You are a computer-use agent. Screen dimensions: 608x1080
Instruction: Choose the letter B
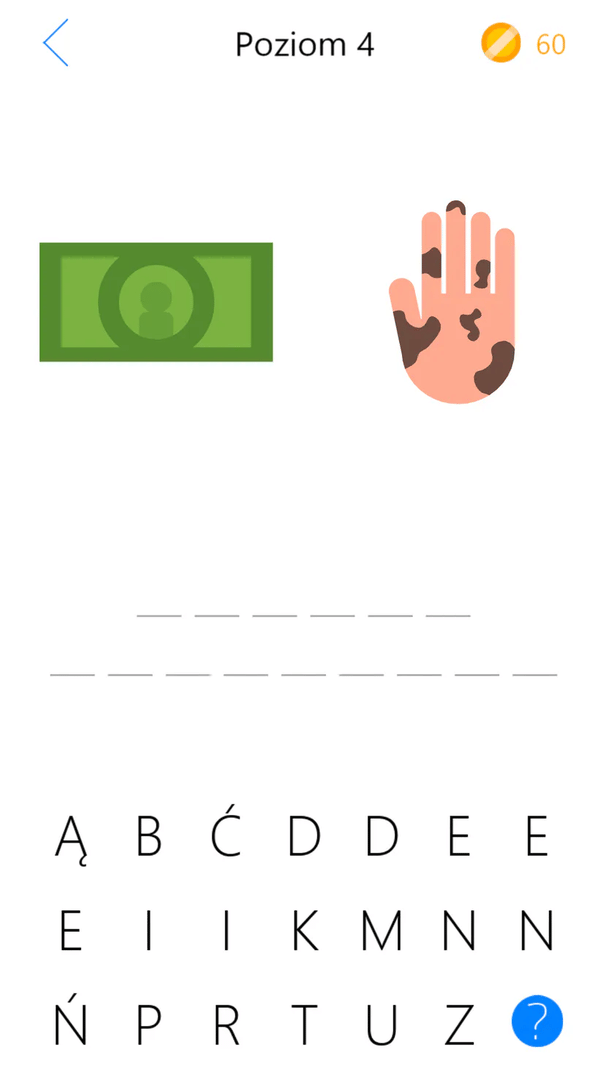click(148, 837)
